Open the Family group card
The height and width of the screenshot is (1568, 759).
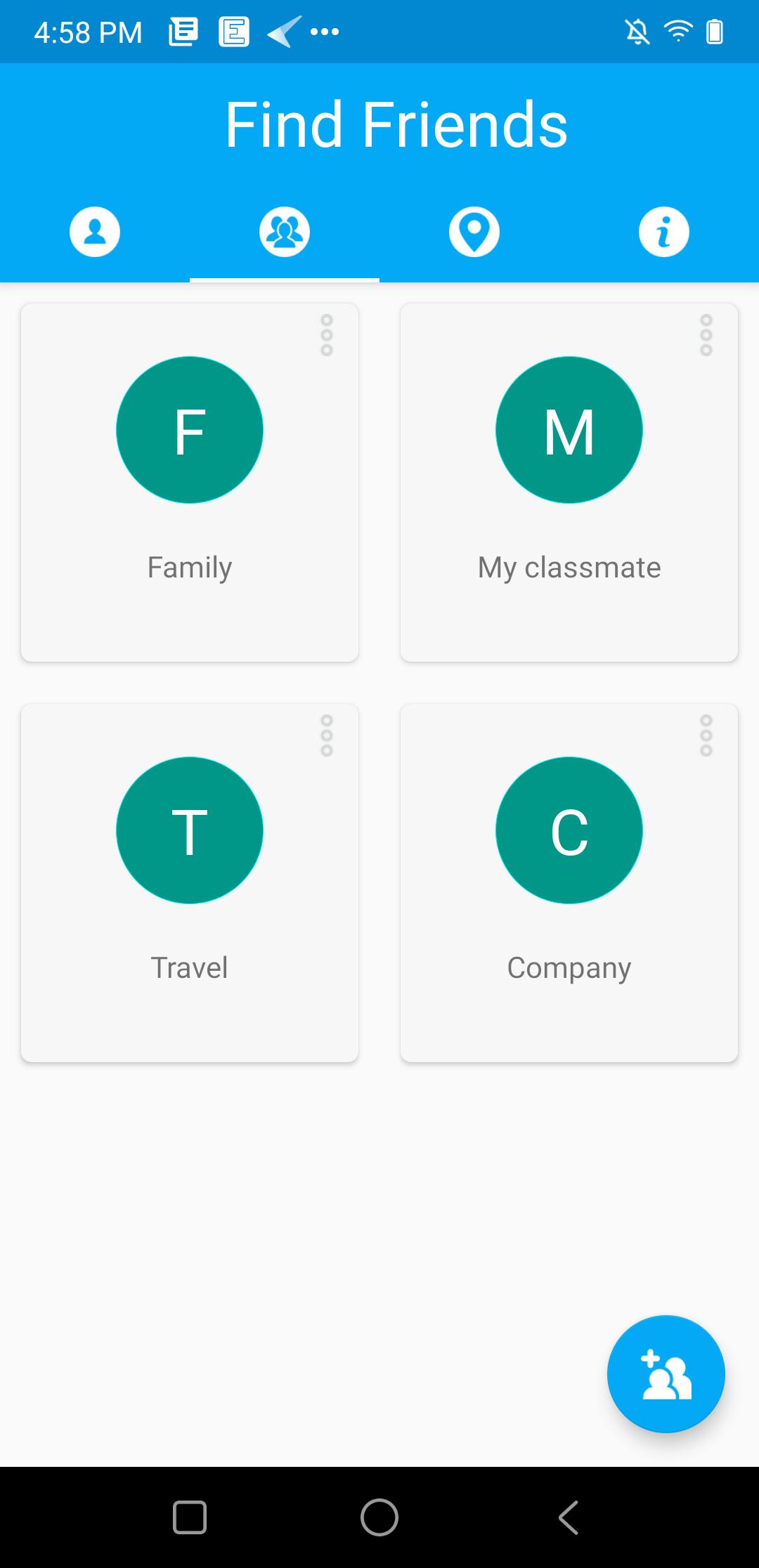point(190,483)
